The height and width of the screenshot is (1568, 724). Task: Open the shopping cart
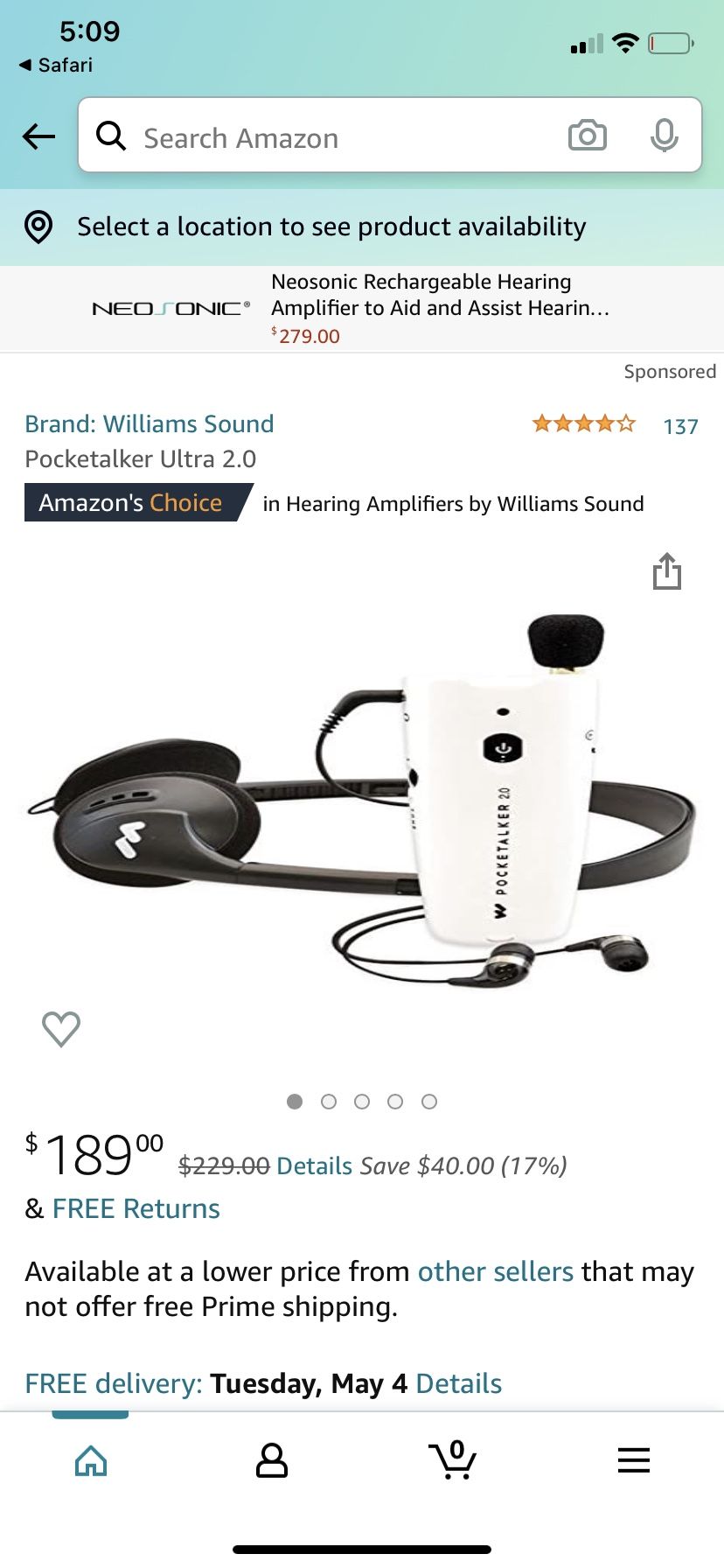tap(452, 1460)
